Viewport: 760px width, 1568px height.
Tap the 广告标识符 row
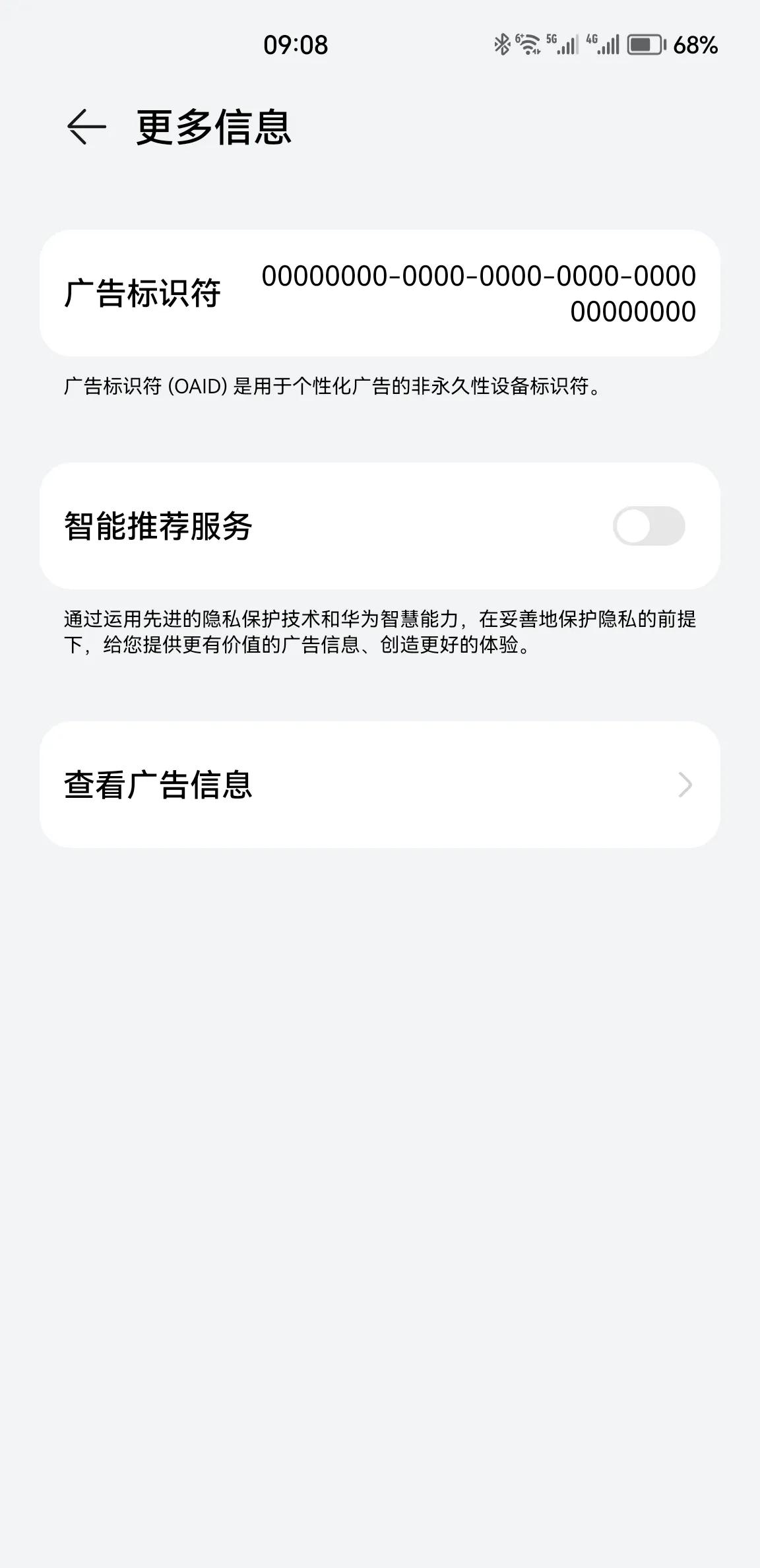coord(379,294)
